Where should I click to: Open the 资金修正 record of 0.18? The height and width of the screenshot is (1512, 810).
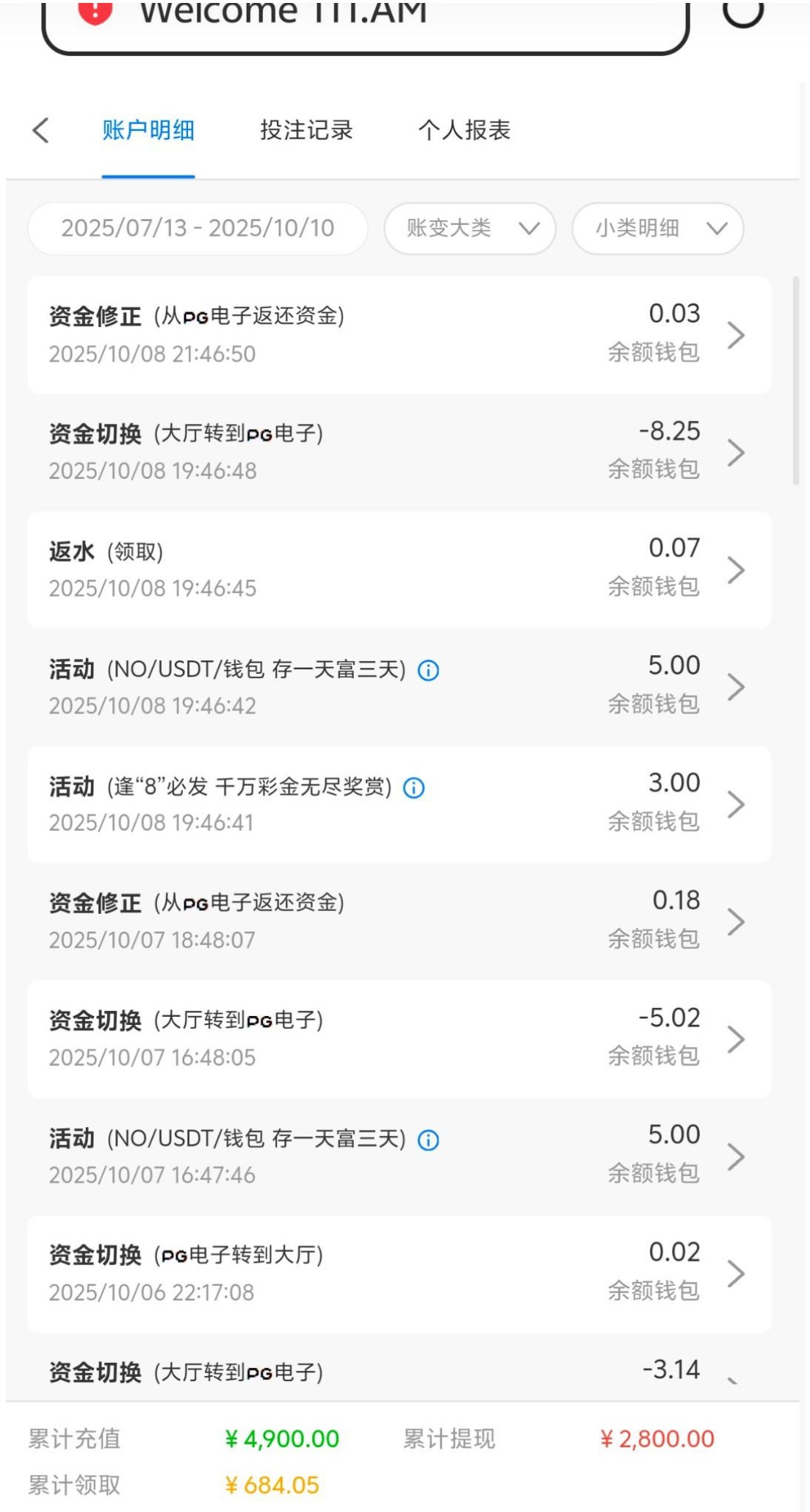[399, 921]
